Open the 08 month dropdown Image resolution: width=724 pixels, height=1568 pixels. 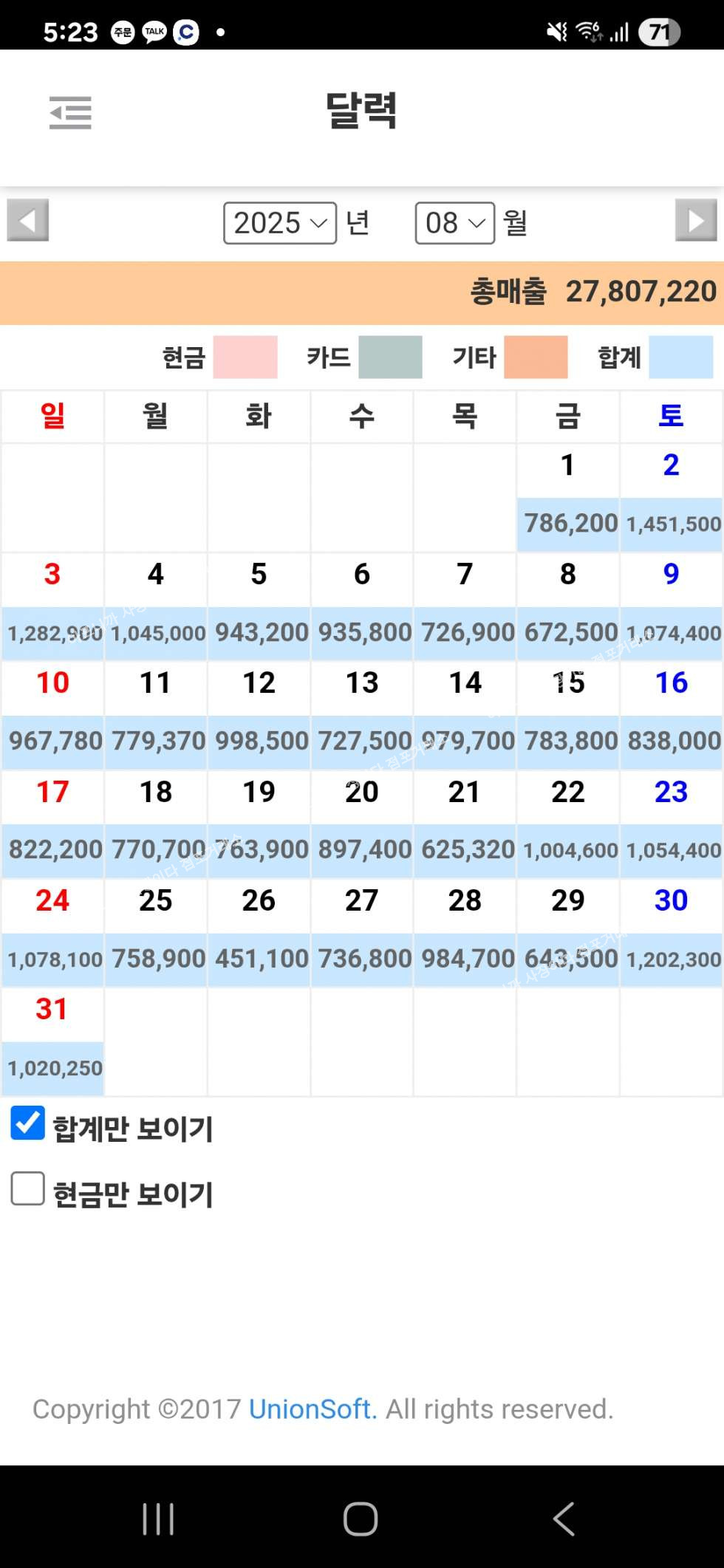(x=454, y=223)
